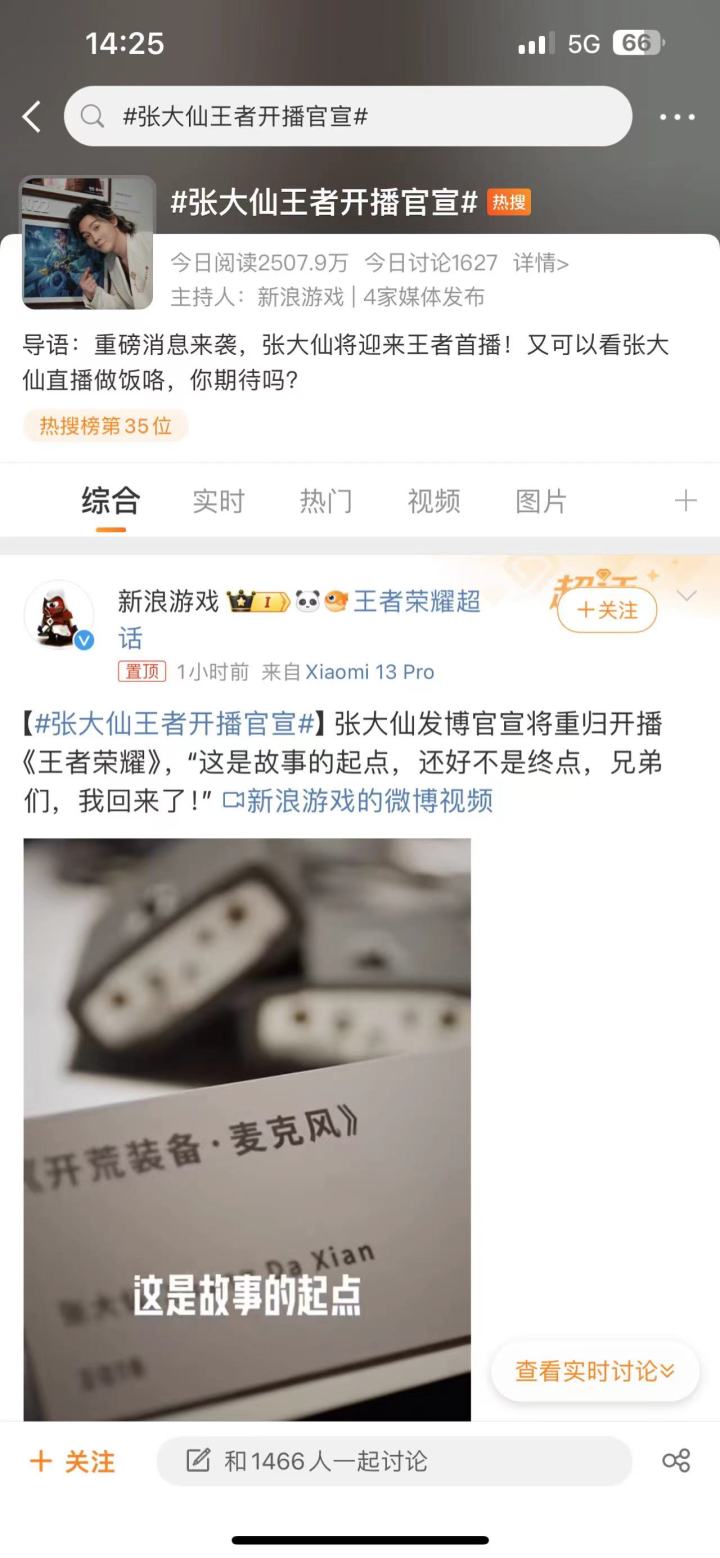The height and width of the screenshot is (1558, 720).
Task: Expand the post options chevron
Action: coord(687,597)
